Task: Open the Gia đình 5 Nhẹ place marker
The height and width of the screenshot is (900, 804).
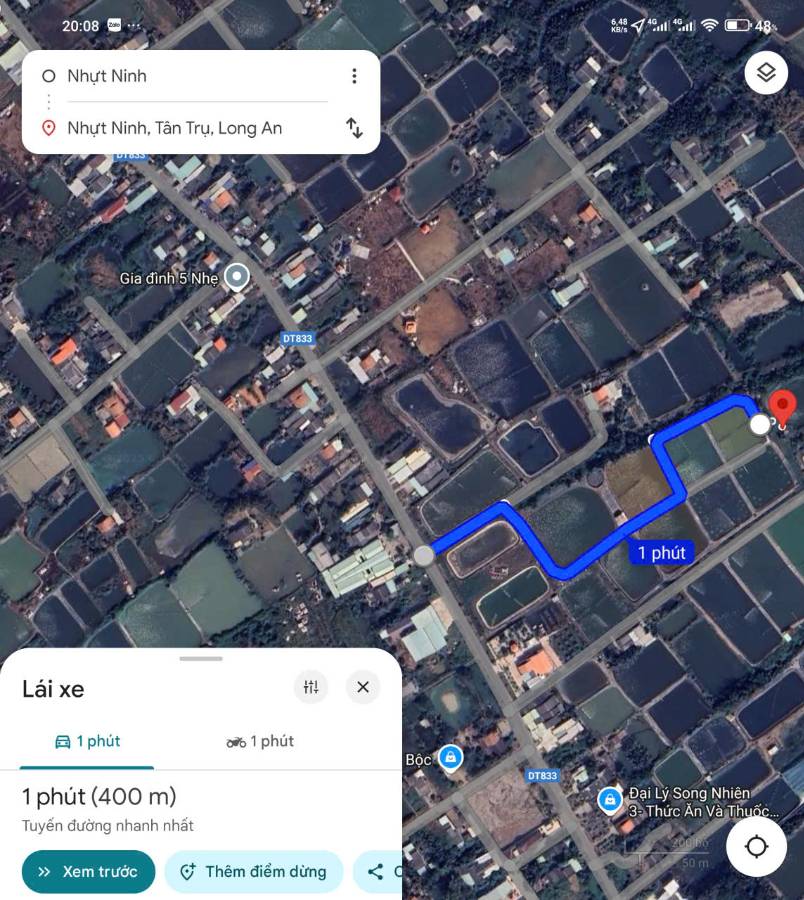Action: point(237,276)
